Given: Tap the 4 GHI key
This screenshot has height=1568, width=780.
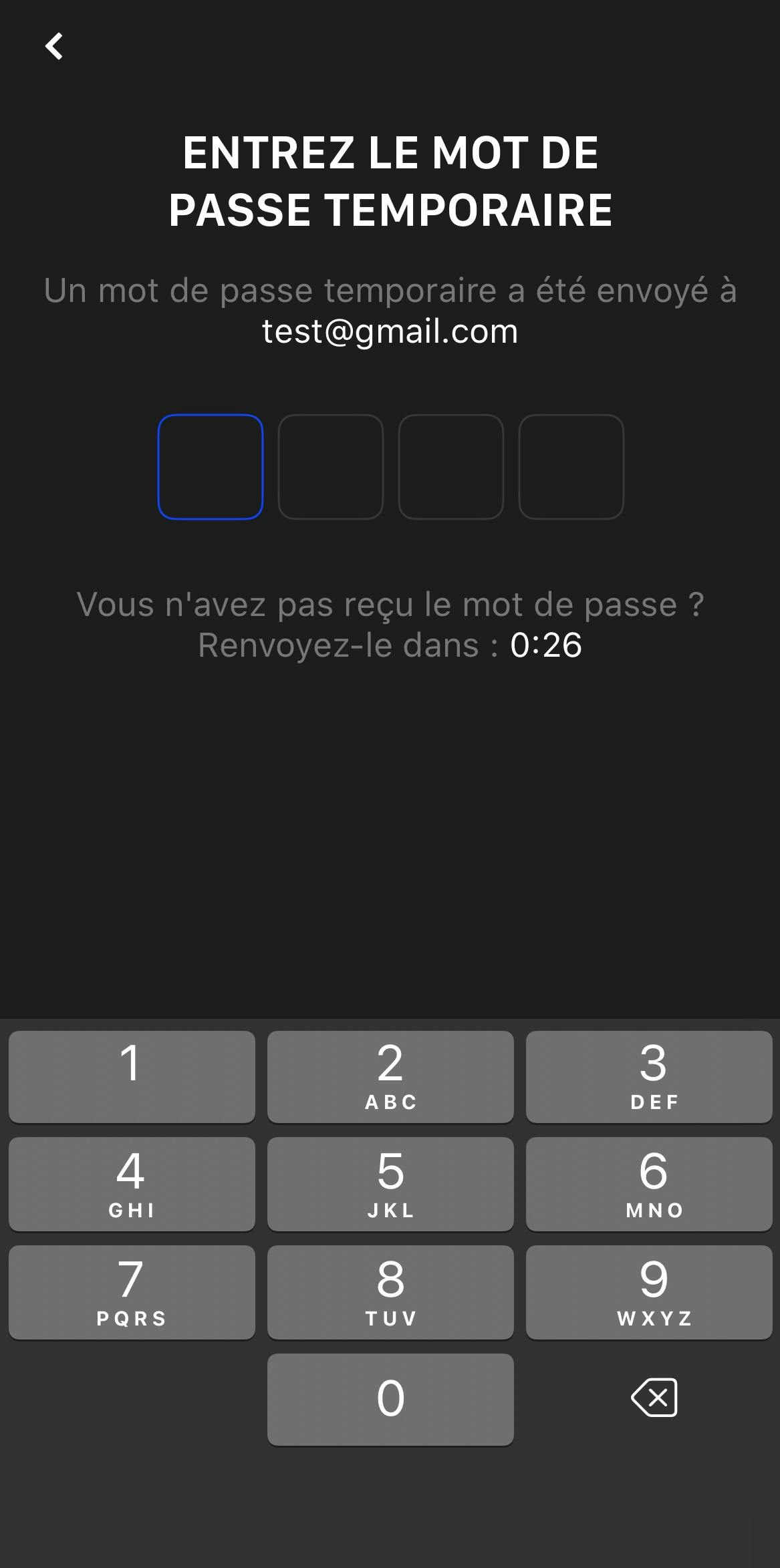Looking at the screenshot, I should tap(132, 1184).
